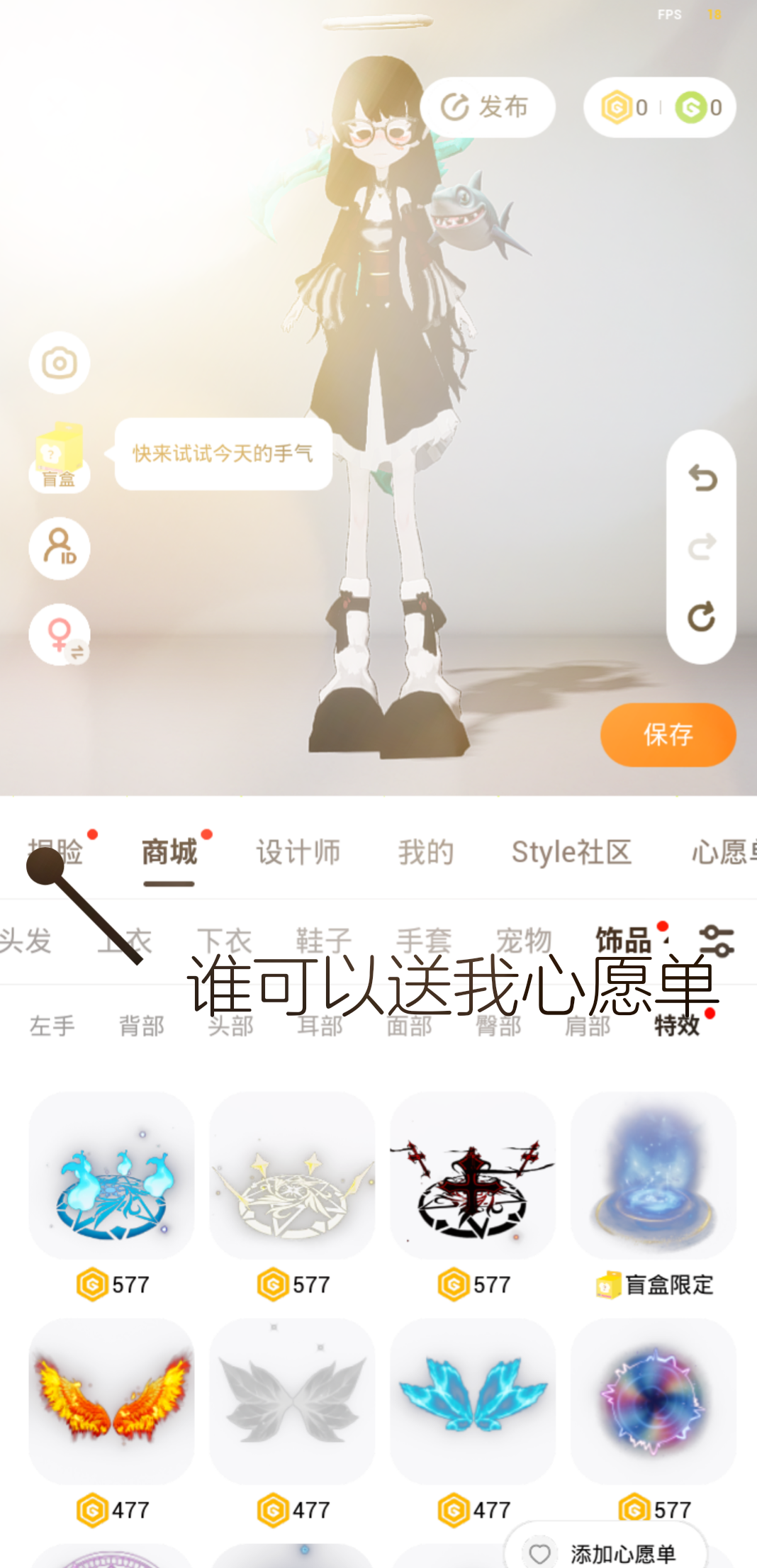Open the camera snapshot icon

[x=60, y=363]
